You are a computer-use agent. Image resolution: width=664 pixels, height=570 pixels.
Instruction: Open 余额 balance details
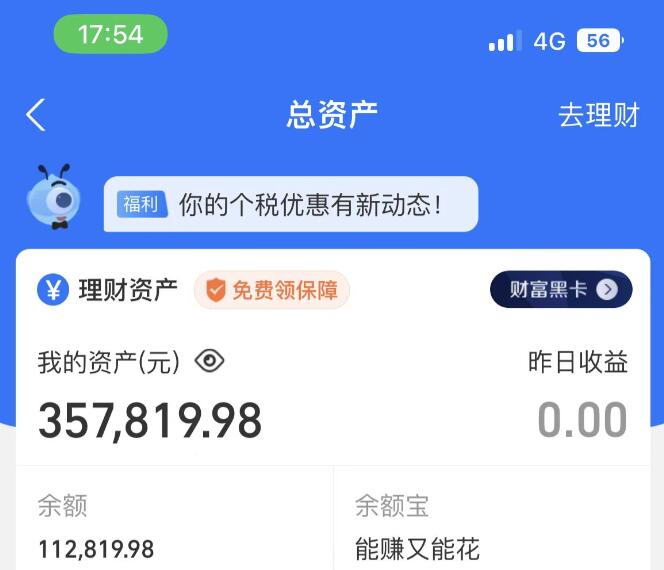96,527
